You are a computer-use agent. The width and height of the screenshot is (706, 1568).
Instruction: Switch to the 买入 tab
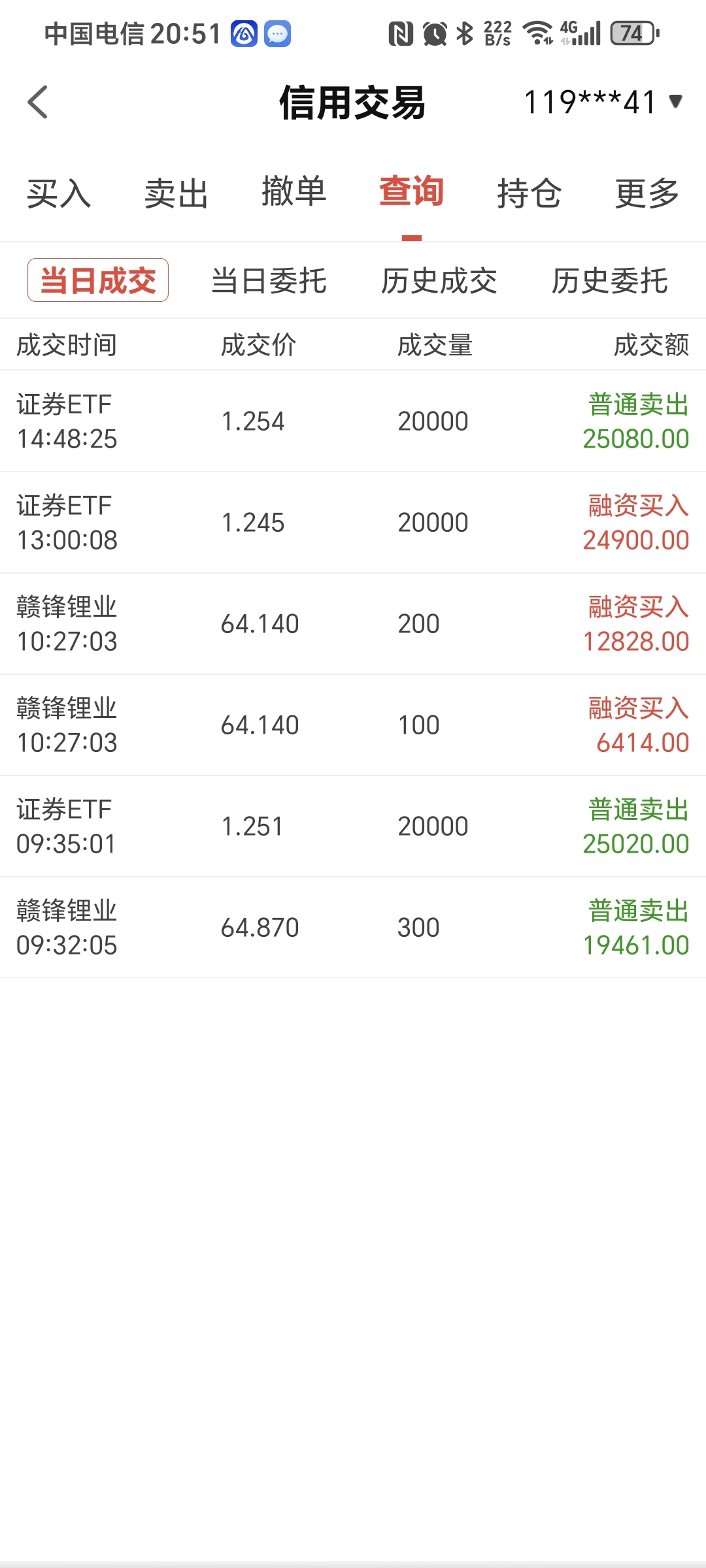tap(59, 193)
